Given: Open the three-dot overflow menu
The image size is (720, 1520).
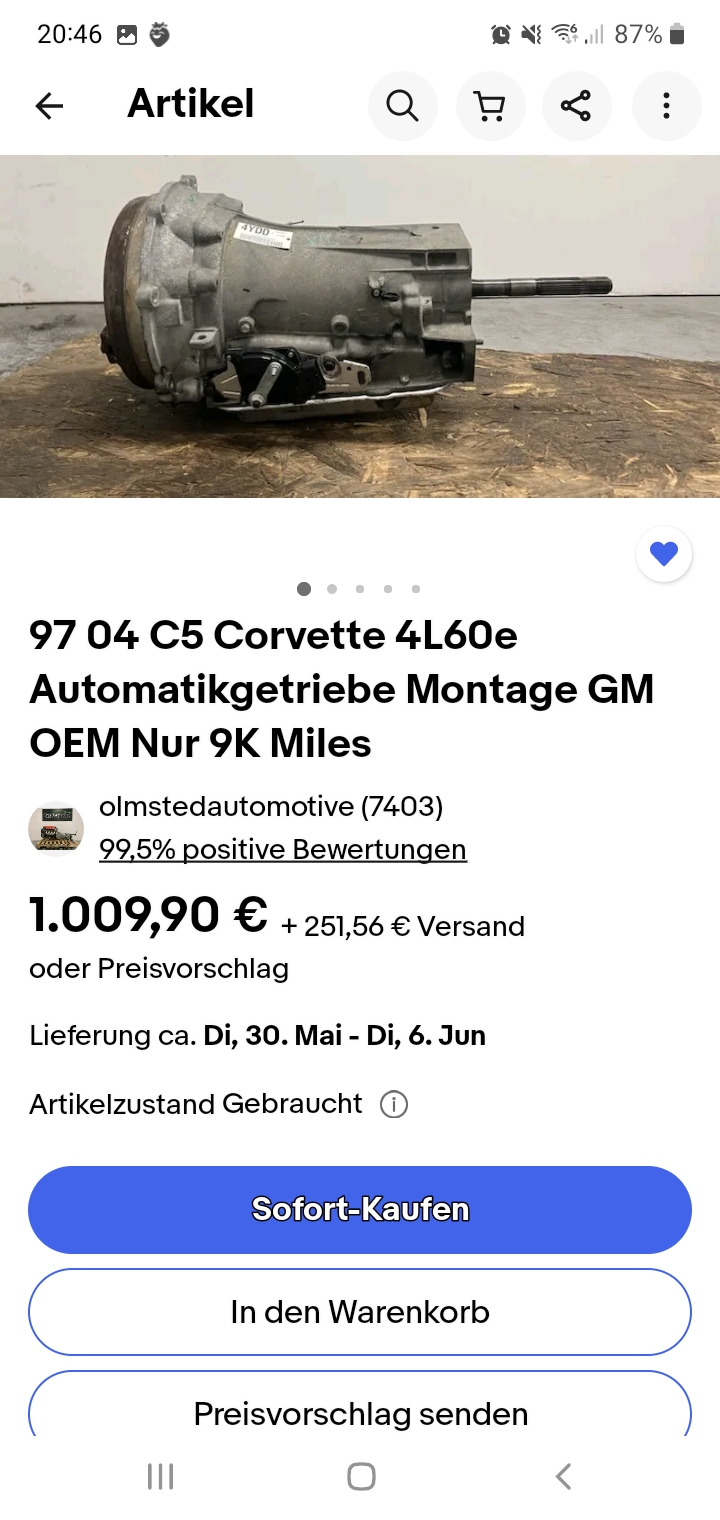Looking at the screenshot, I should (x=666, y=106).
